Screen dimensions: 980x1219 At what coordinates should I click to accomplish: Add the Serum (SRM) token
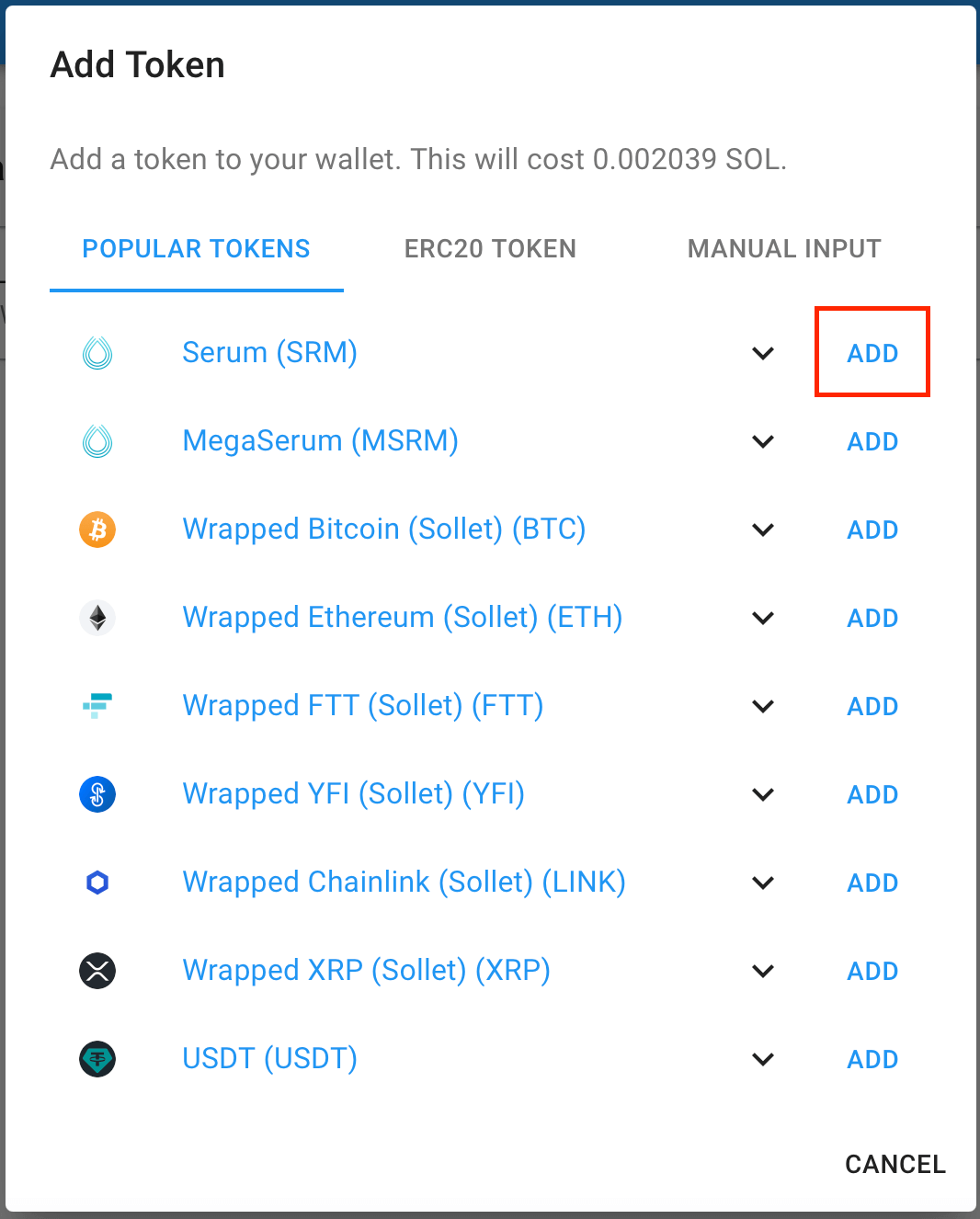[x=872, y=352]
